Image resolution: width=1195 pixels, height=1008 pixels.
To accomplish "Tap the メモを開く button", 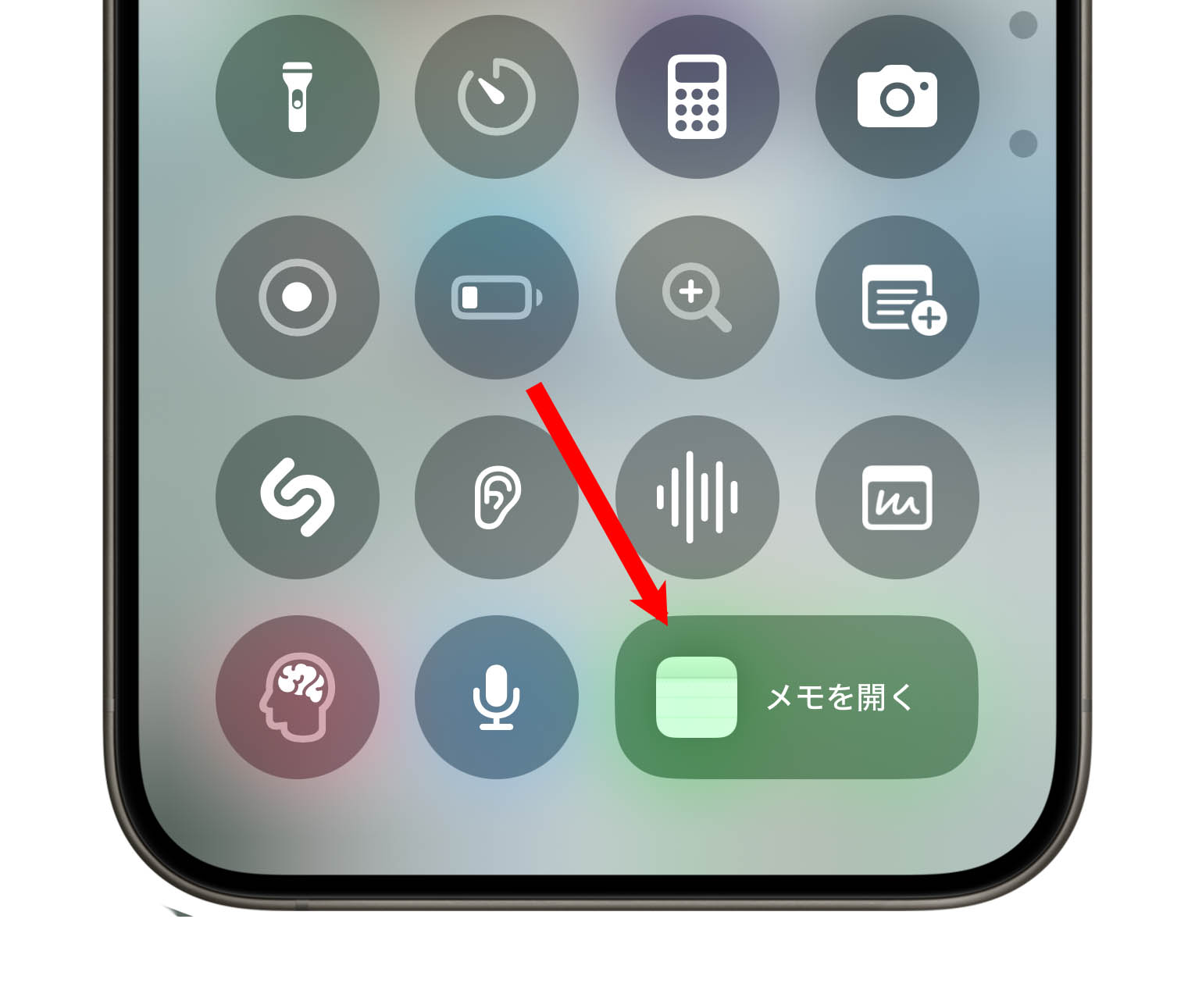I will tap(797, 696).
